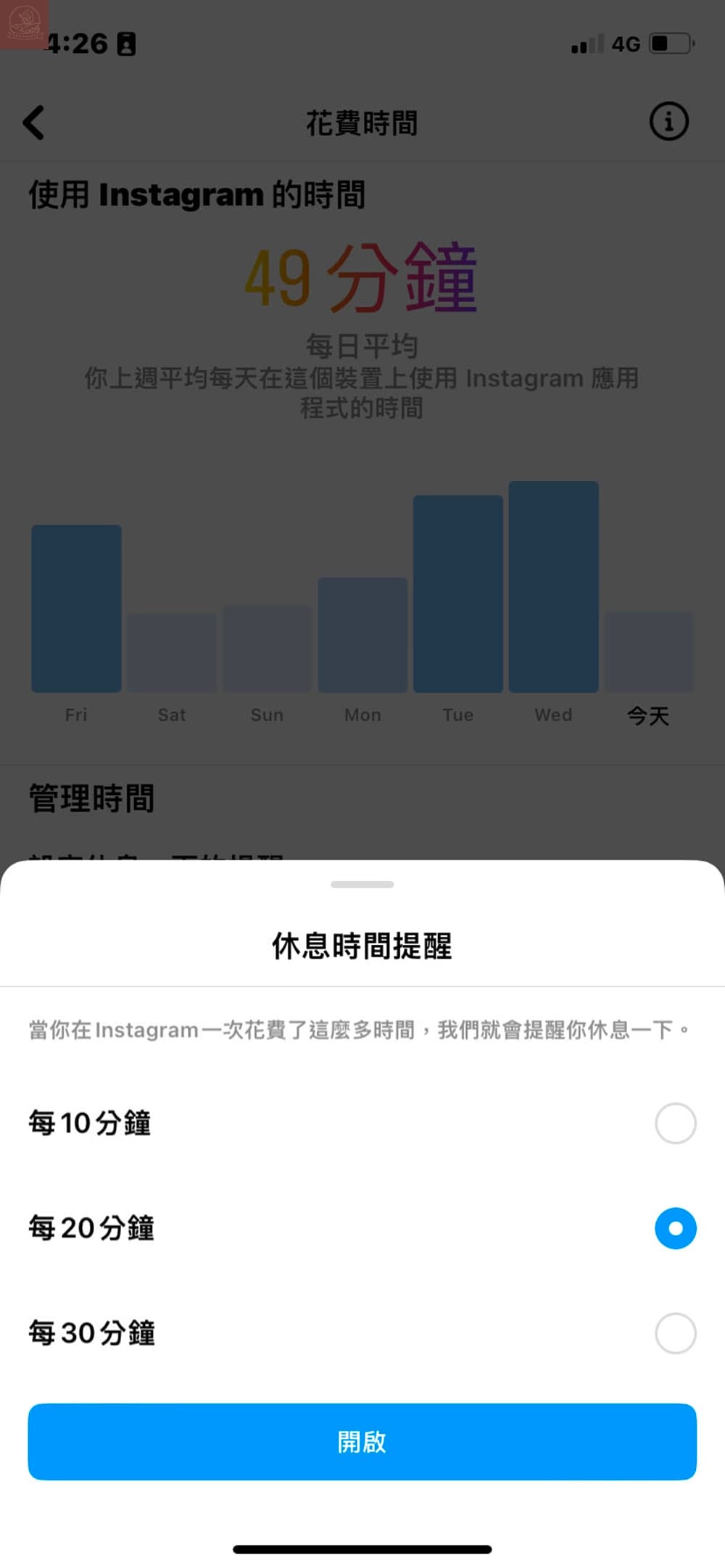Tap the 使用 Instagram 的時間 heading
Screen dimensions: 725x1568
[x=197, y=195]
